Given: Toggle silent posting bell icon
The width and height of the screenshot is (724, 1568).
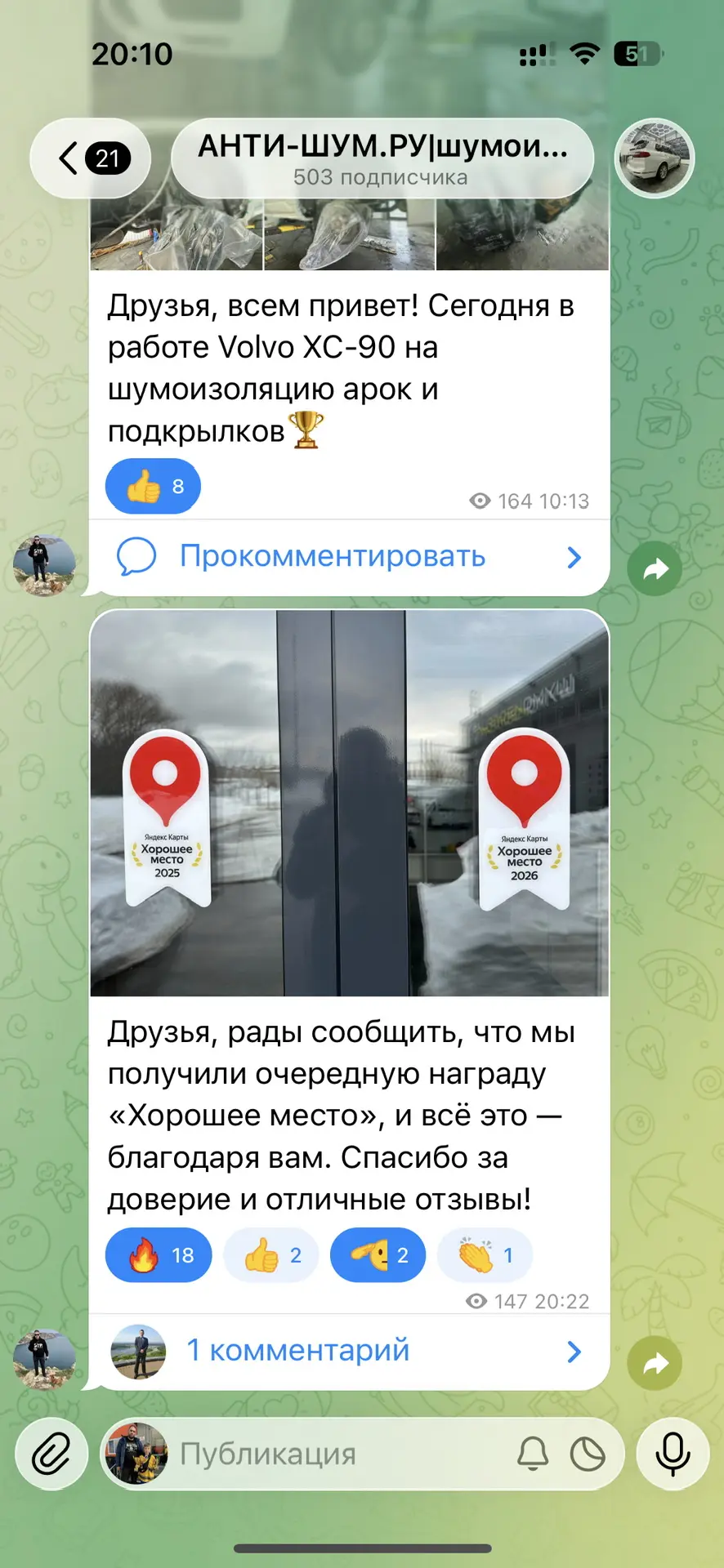Looking at the screenshot, I should tap(533, 1454).
